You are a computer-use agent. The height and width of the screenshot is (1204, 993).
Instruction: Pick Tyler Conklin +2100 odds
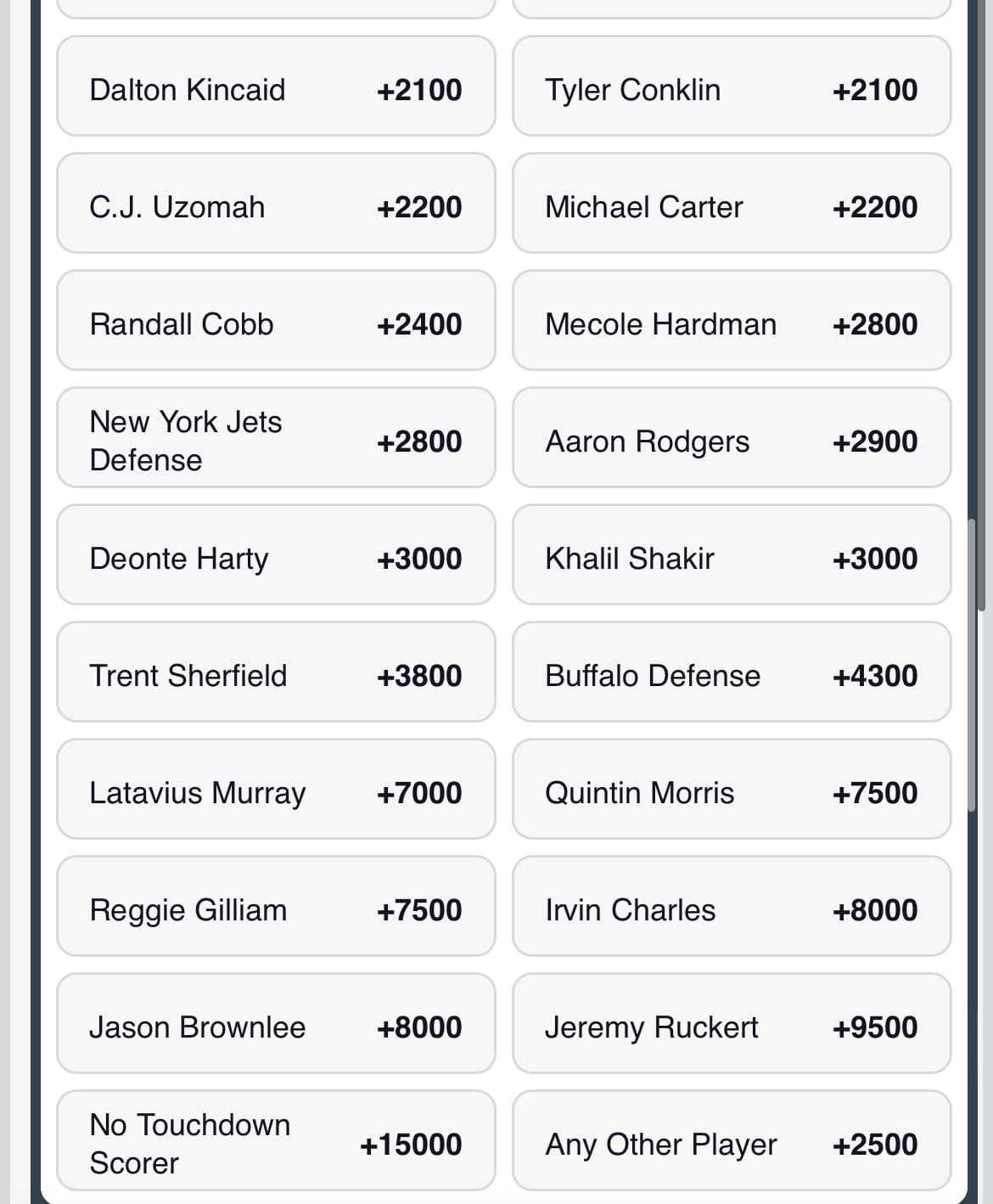pos(731,89)
